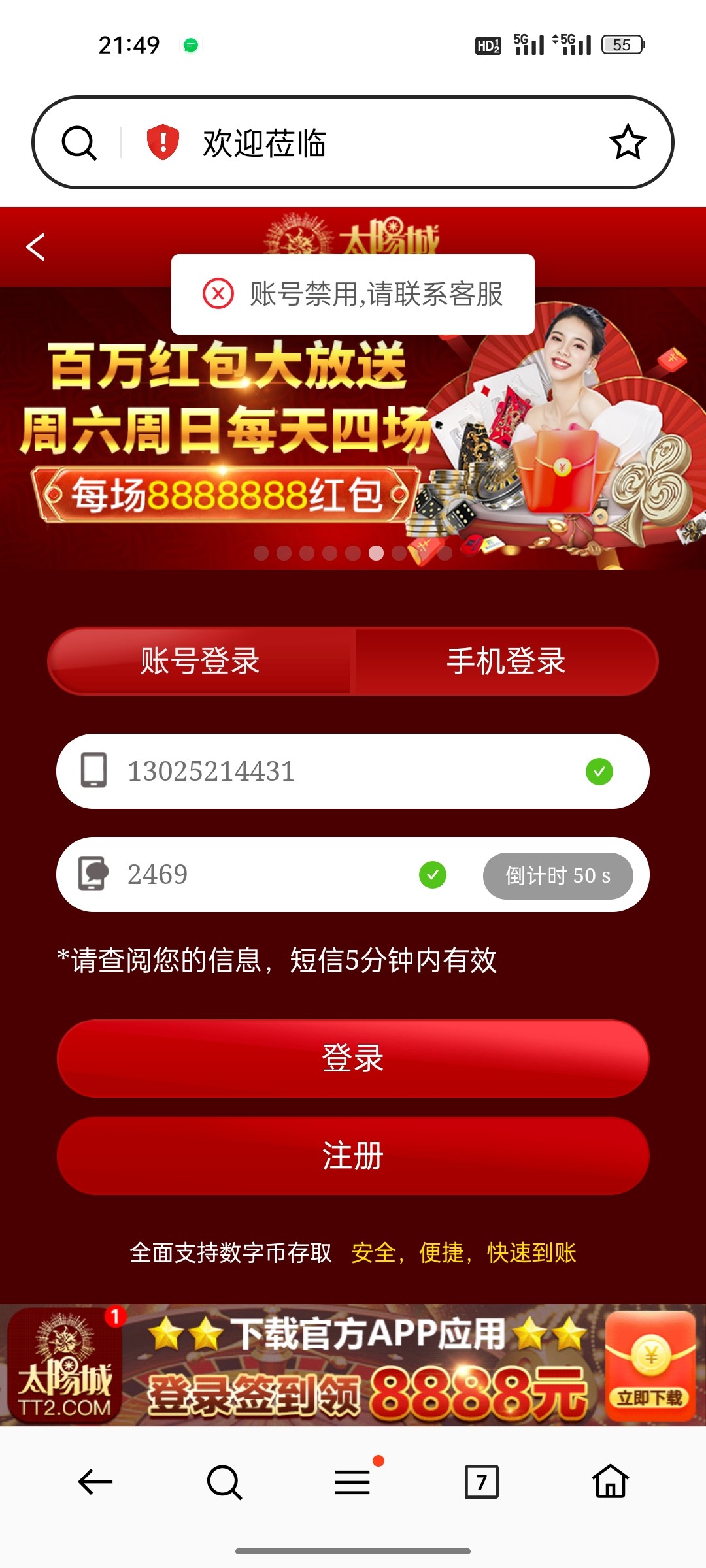Screen dimensions: 706x1568
Task: Tap the search icon in the address bar
Action: click(79, 142)
